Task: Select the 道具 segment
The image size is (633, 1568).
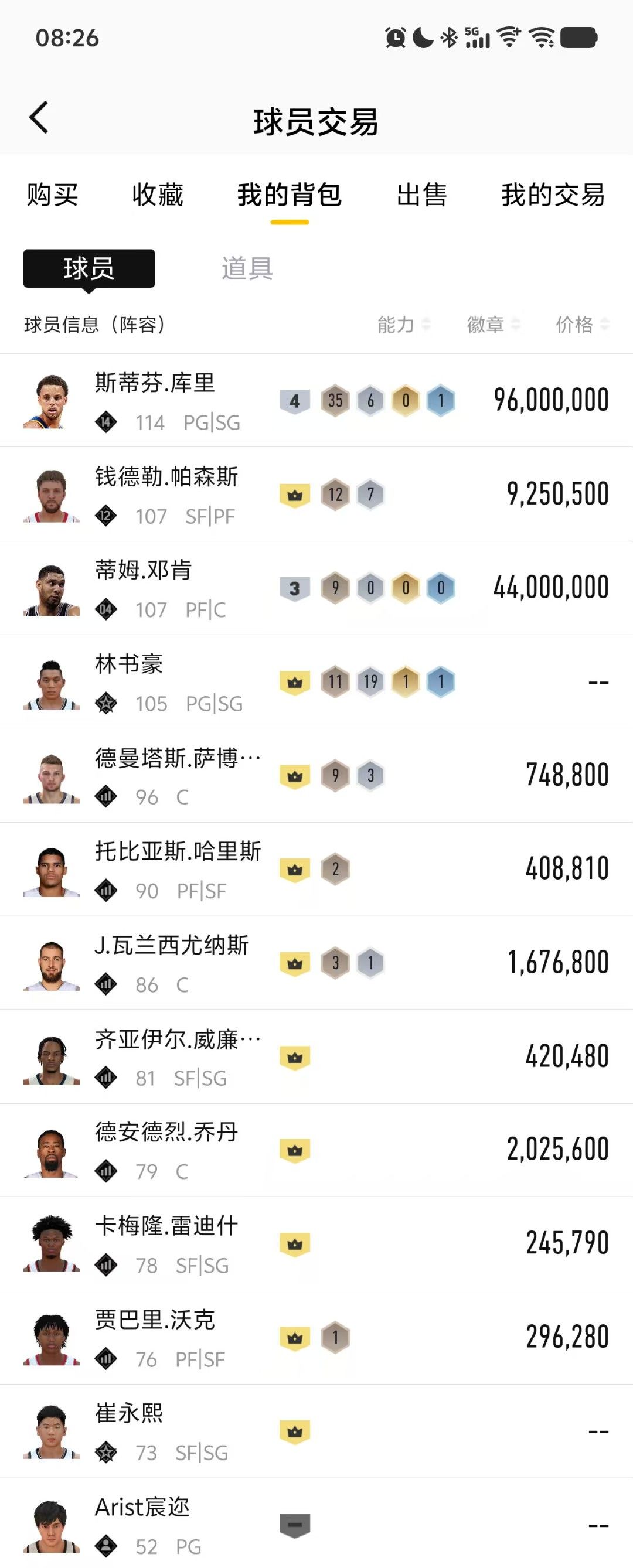Action: click(x=247, y=268)
